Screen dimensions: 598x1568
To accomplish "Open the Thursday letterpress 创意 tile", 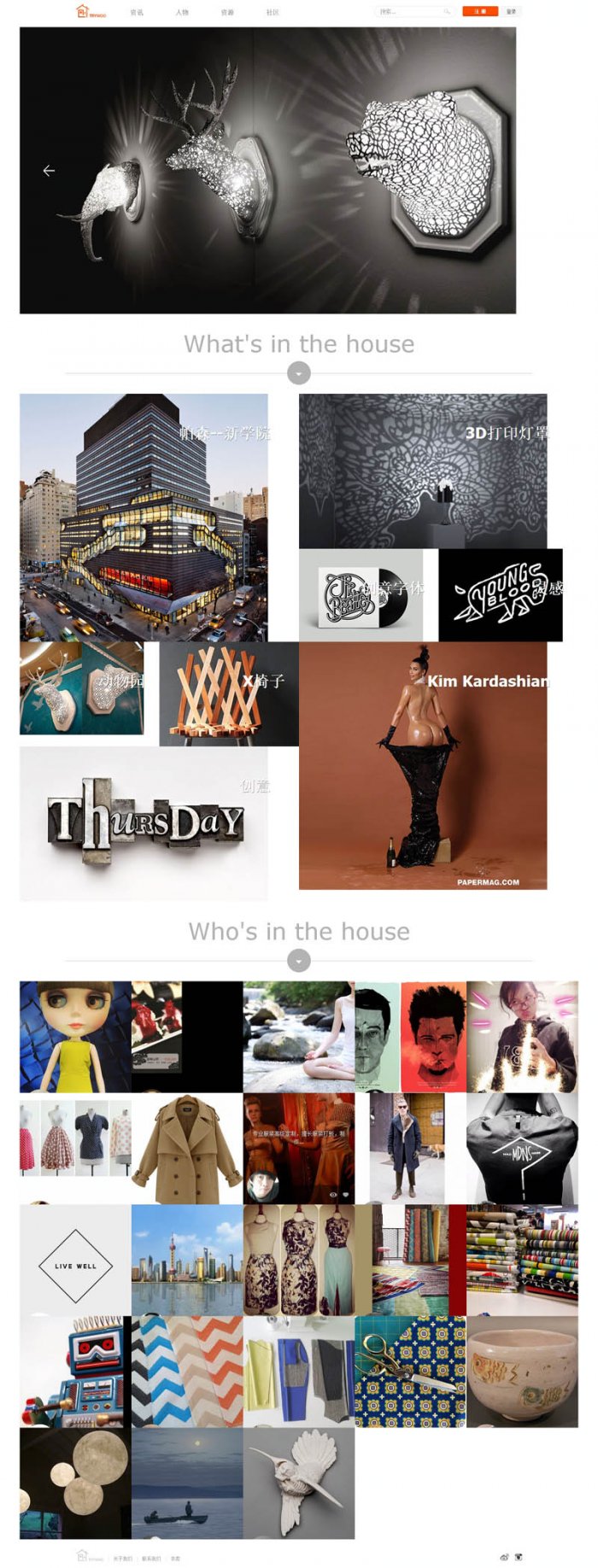I will (144, 823).
